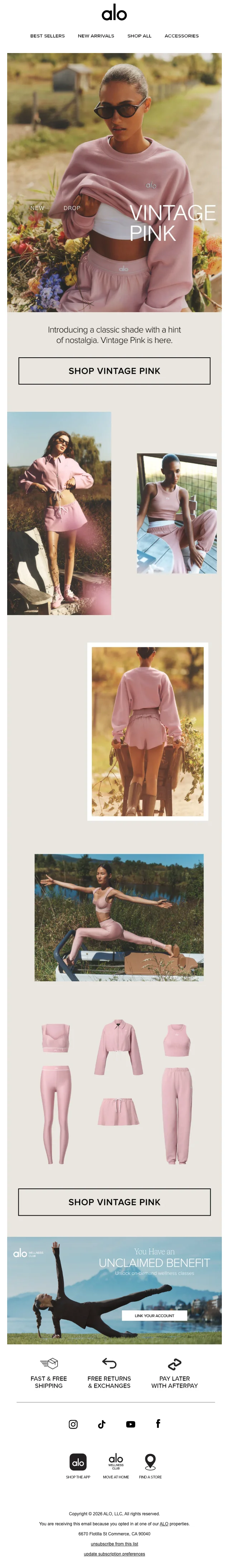Go to Alo's Facebook page
This screenshot has height=1568, width=229.
point(158,1423)
